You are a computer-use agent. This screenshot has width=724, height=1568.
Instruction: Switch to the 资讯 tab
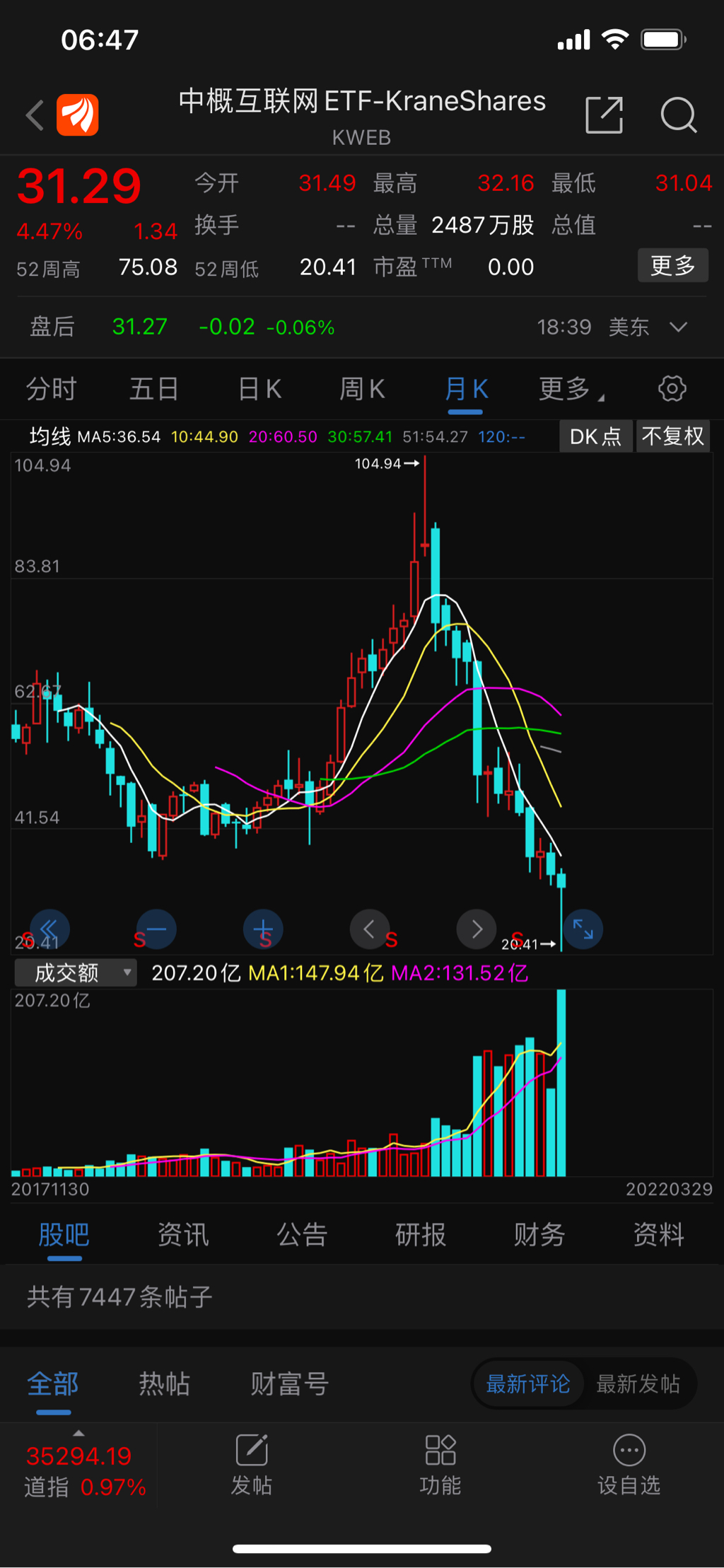tap(183, 1235)
